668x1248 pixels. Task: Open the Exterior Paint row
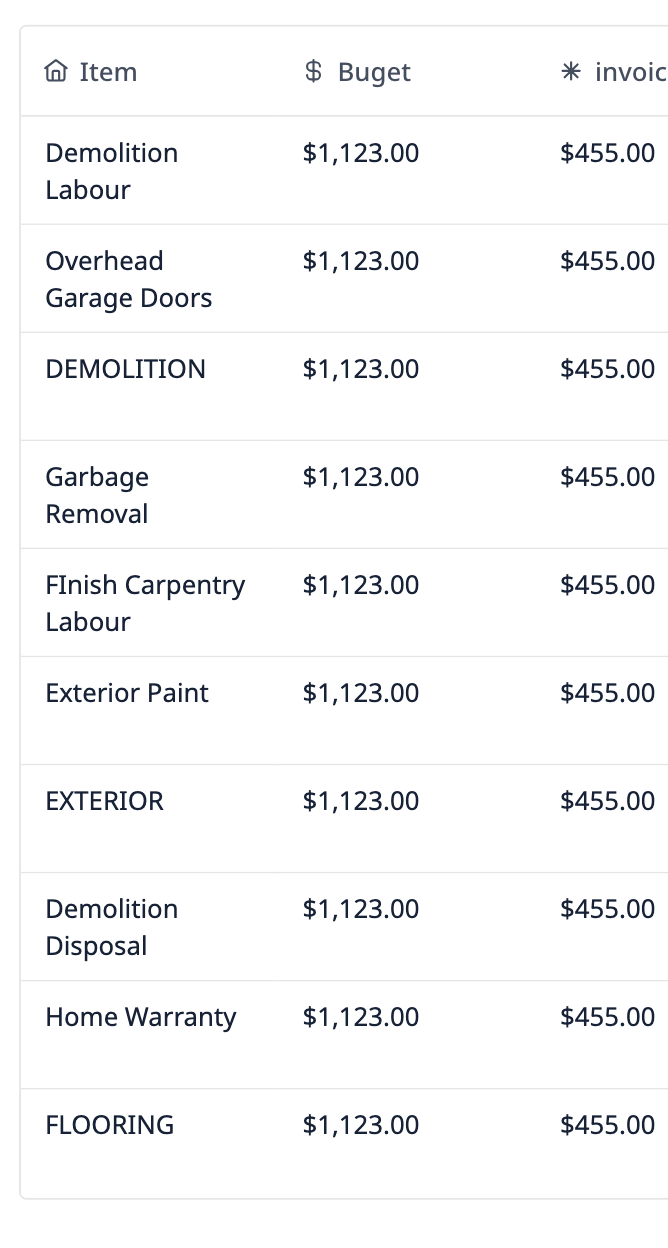pos(344,711)
